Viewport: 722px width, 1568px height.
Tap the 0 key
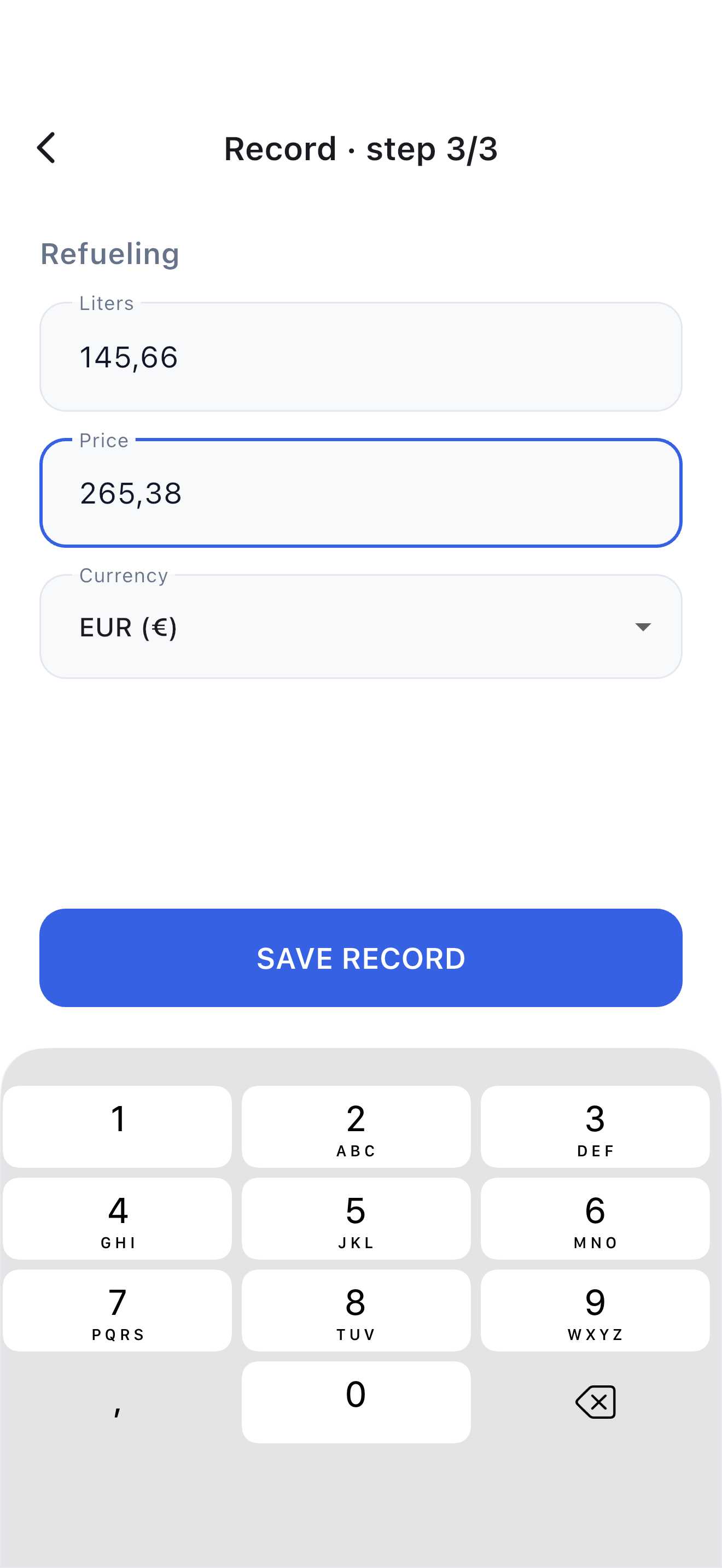click(356, 1402)
